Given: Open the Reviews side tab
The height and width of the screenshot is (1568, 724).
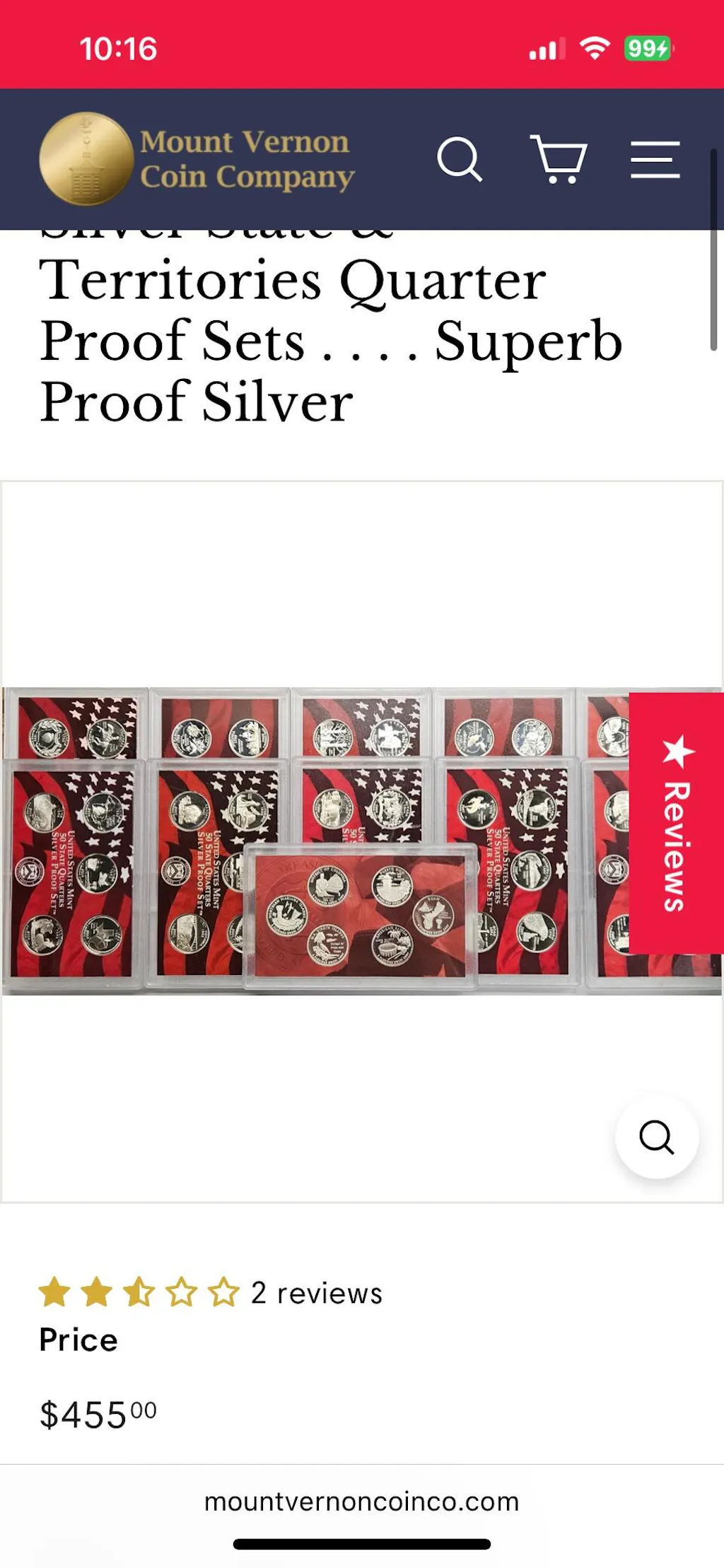Looking at the screenshot, I should click(x=676, y=824).
